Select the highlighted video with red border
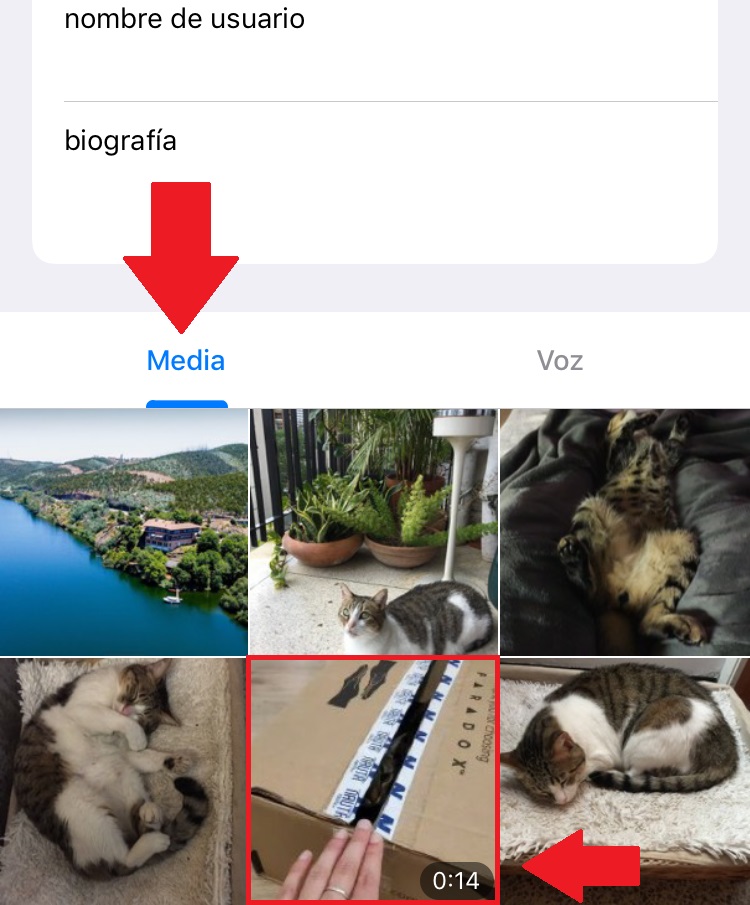This screenshot has height=905, width=750. coord(375,780)
